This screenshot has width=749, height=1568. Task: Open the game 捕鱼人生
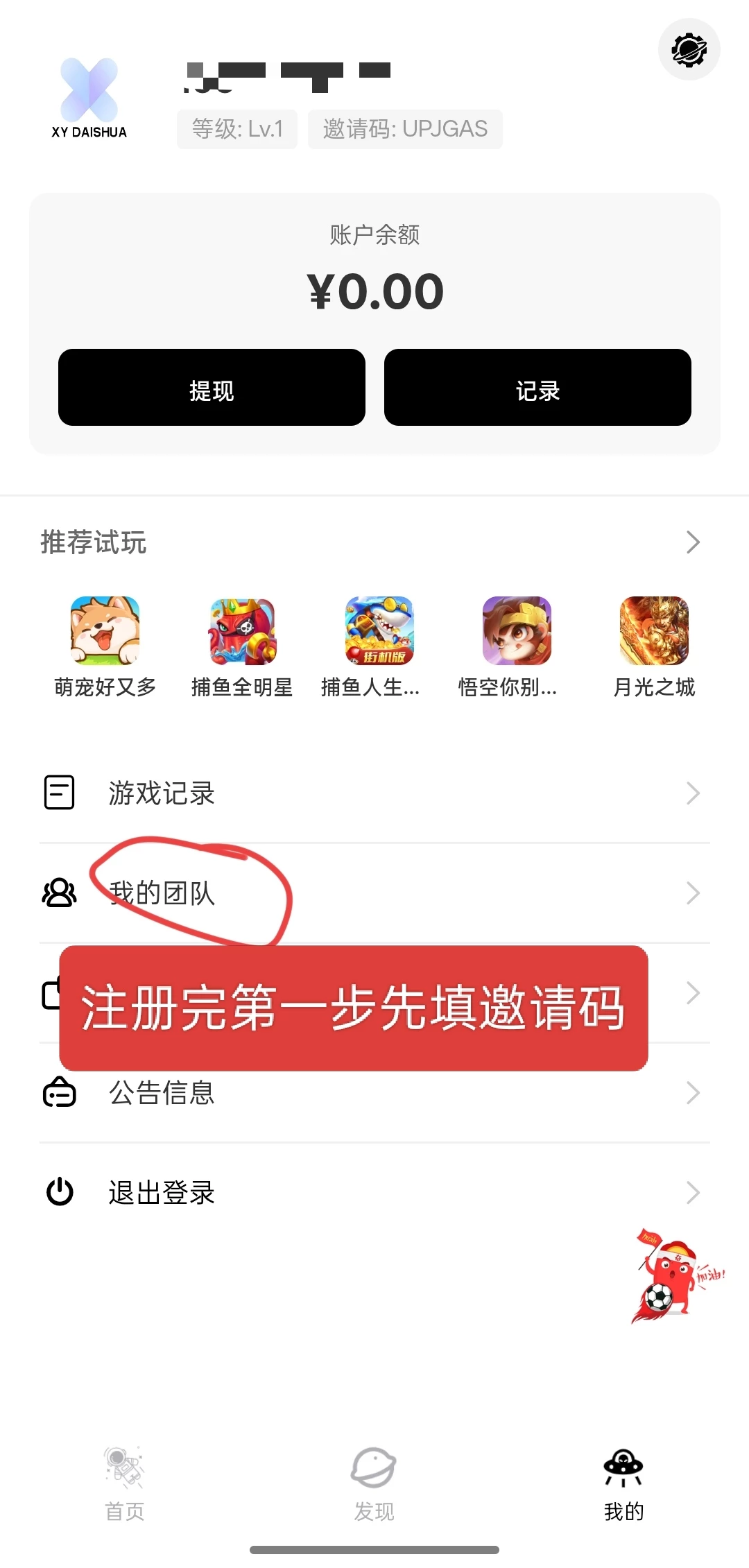(x=379, y=631)
